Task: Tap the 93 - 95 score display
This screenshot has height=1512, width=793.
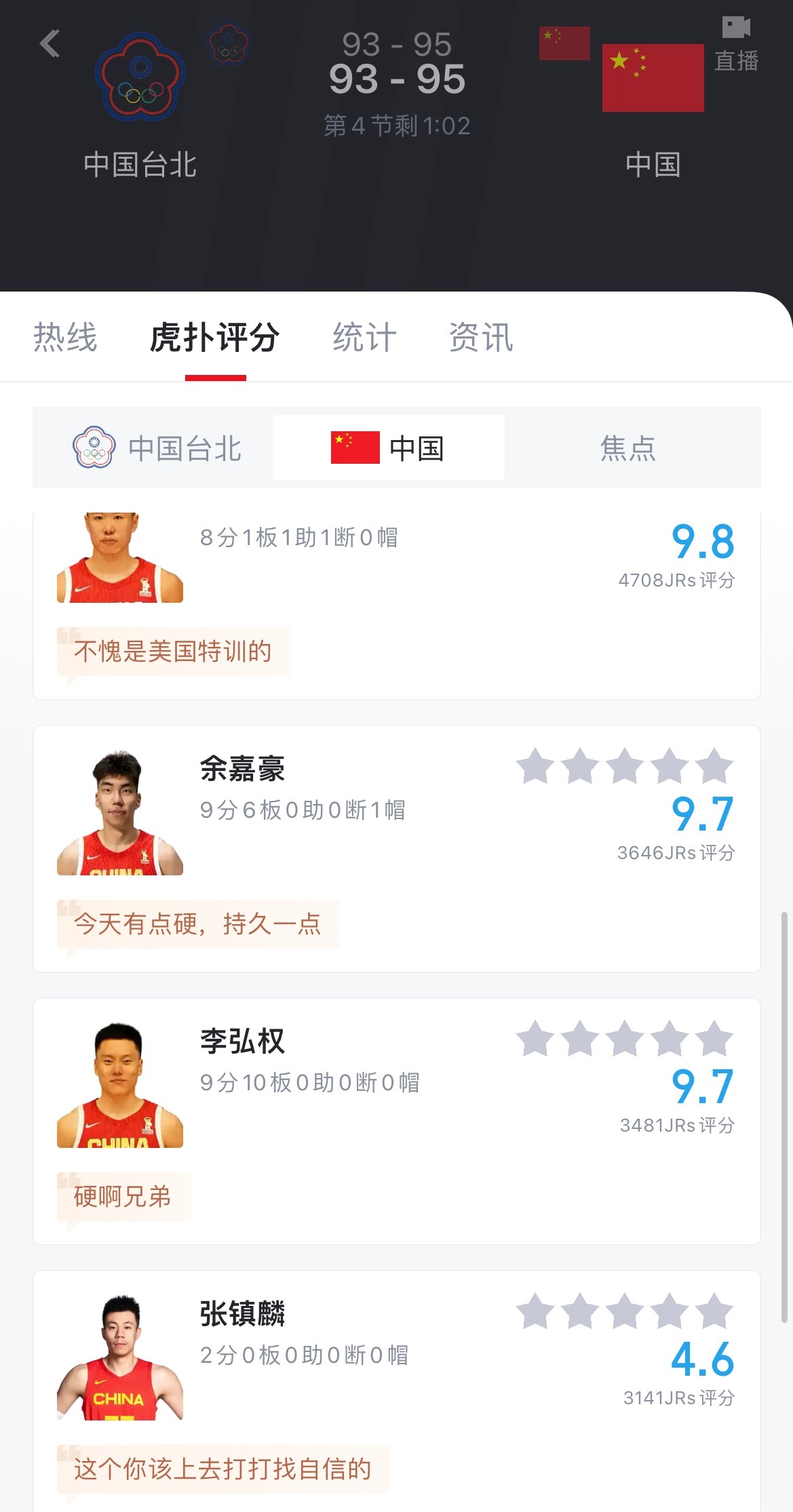Action: (x=397, y=77)
